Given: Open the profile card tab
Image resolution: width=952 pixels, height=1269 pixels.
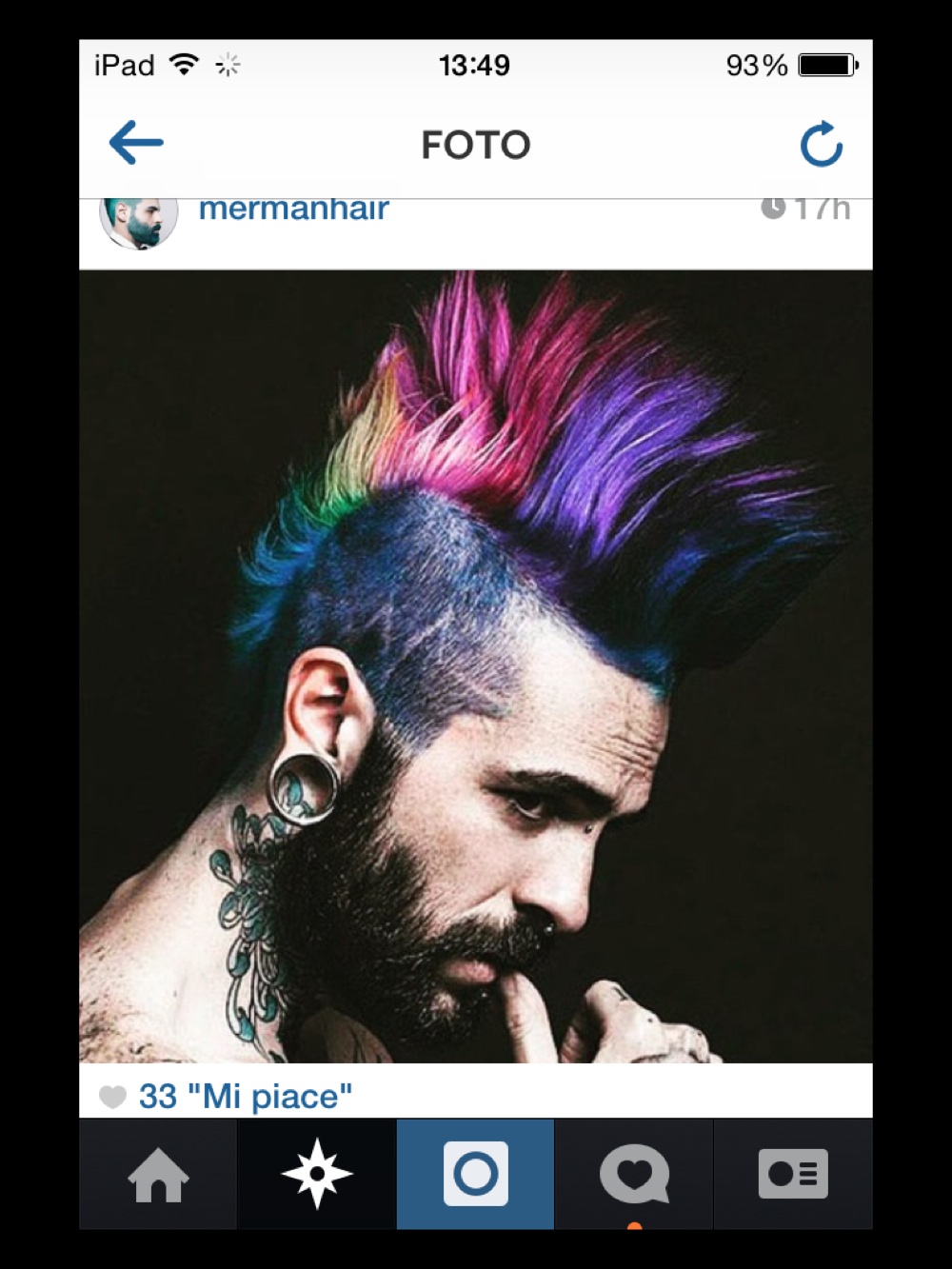Looking at the screenshot, I should 792,1175.
